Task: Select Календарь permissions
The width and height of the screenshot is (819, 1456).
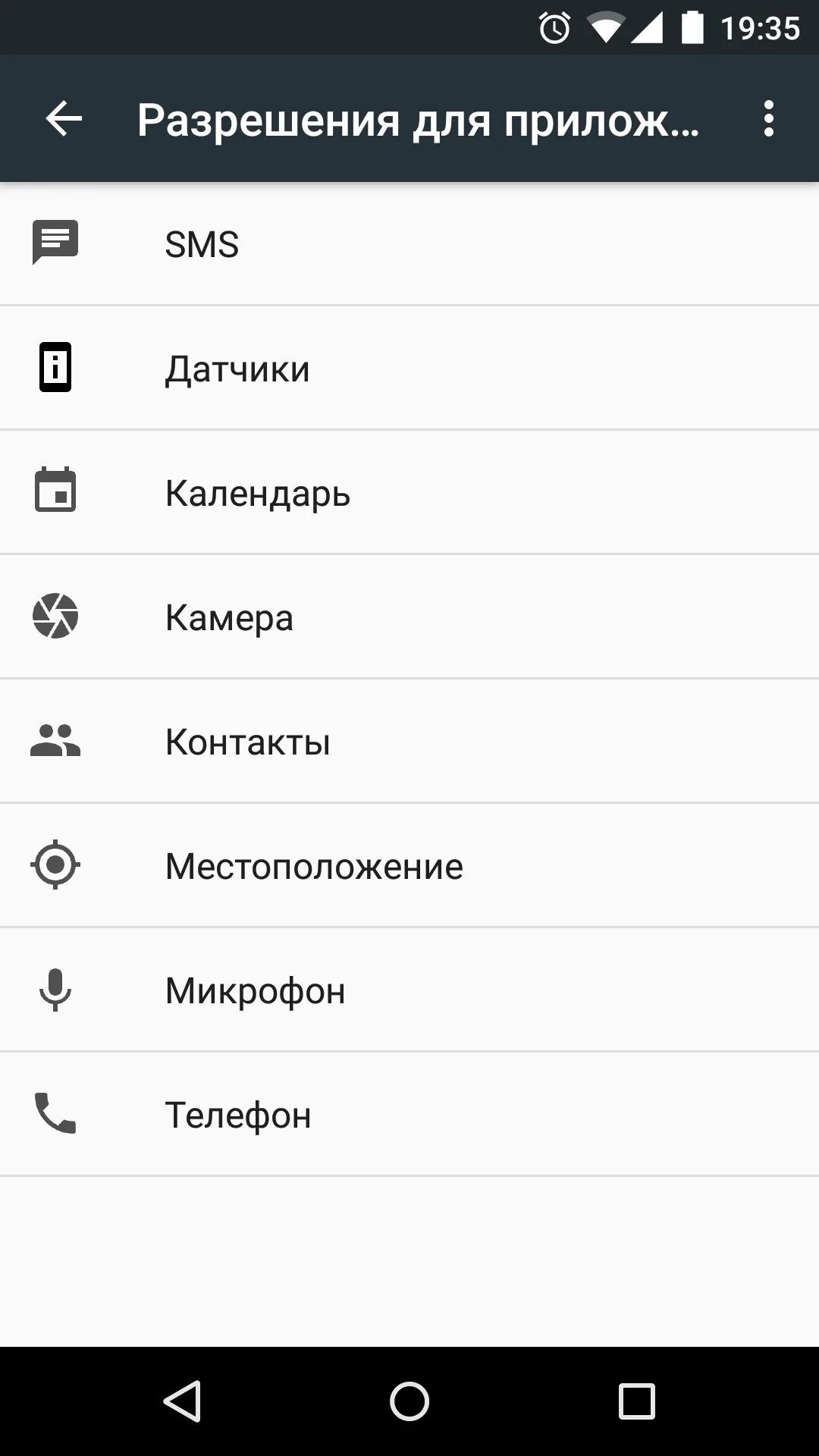Action: pyautogui.click(x=409, y=492)
